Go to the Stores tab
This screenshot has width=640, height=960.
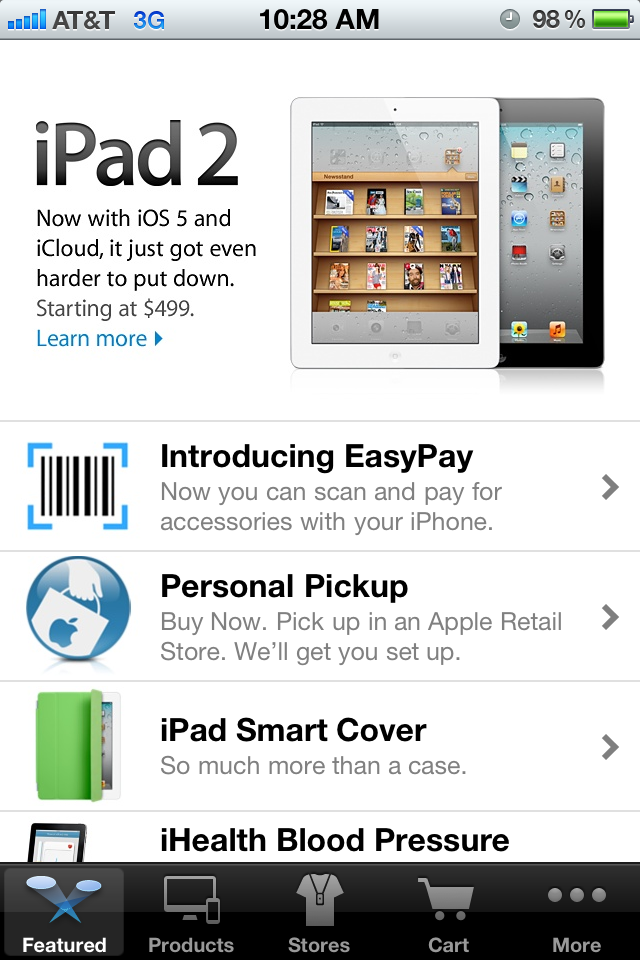319,913
